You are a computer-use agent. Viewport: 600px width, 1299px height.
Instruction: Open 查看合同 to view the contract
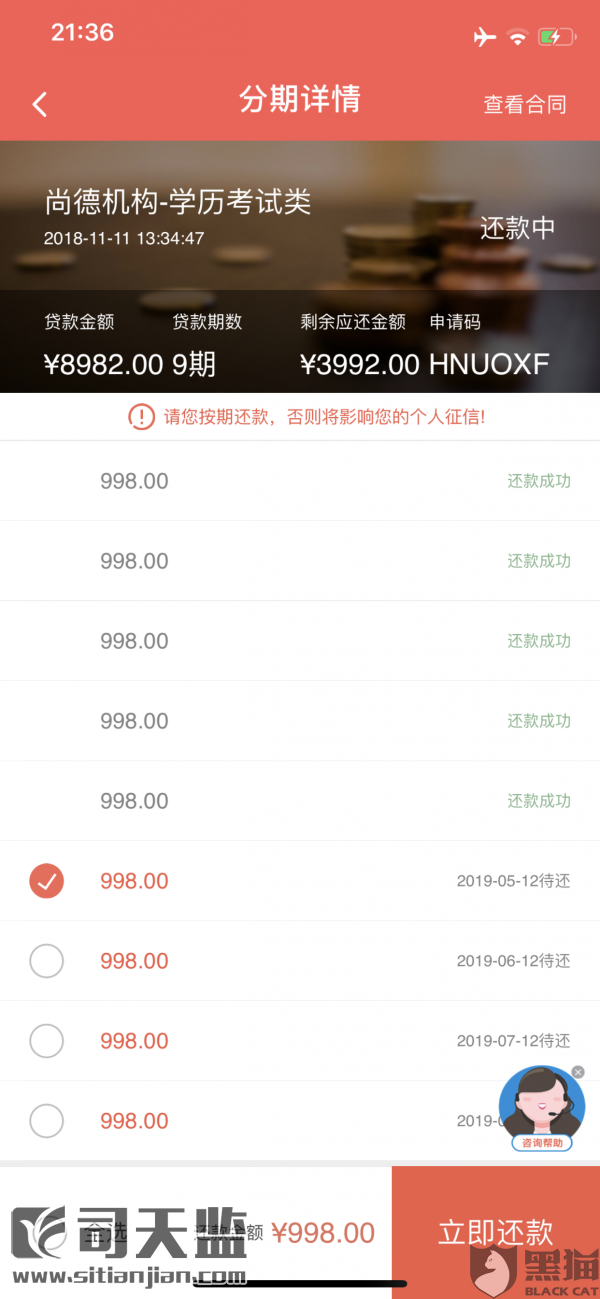(525, 104)
